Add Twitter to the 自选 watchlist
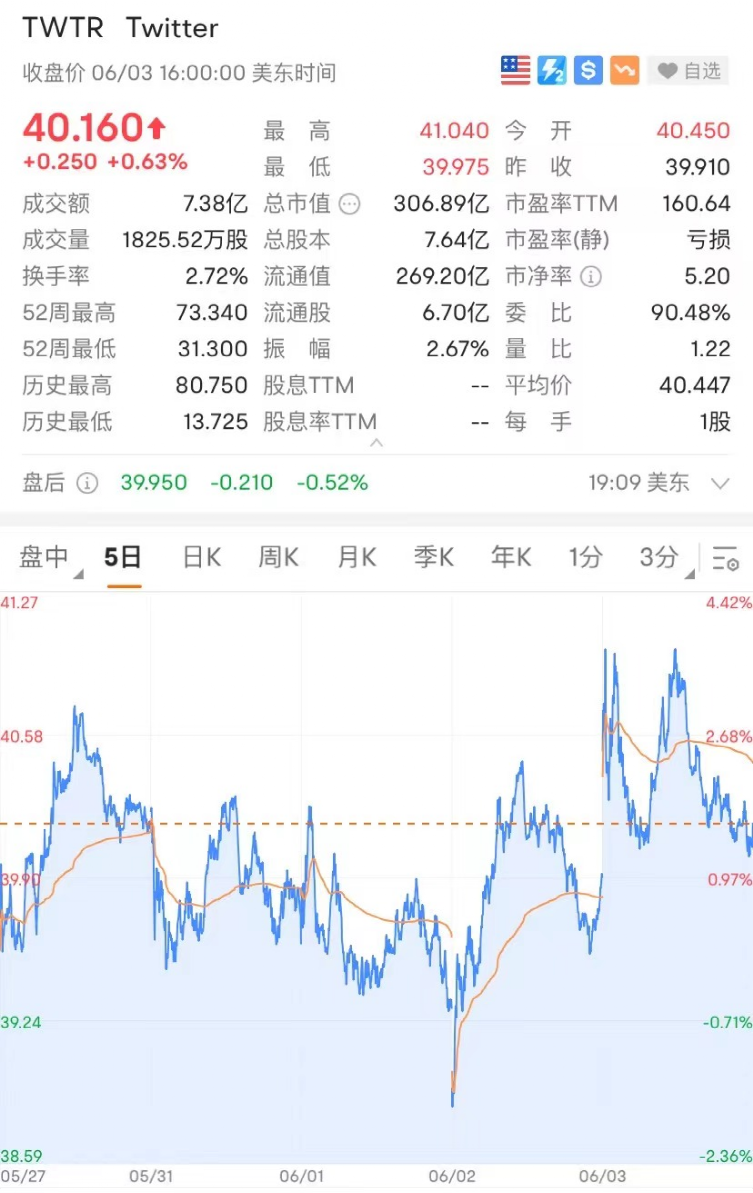Screen dimensions: 753x1193 pos(689,71)
